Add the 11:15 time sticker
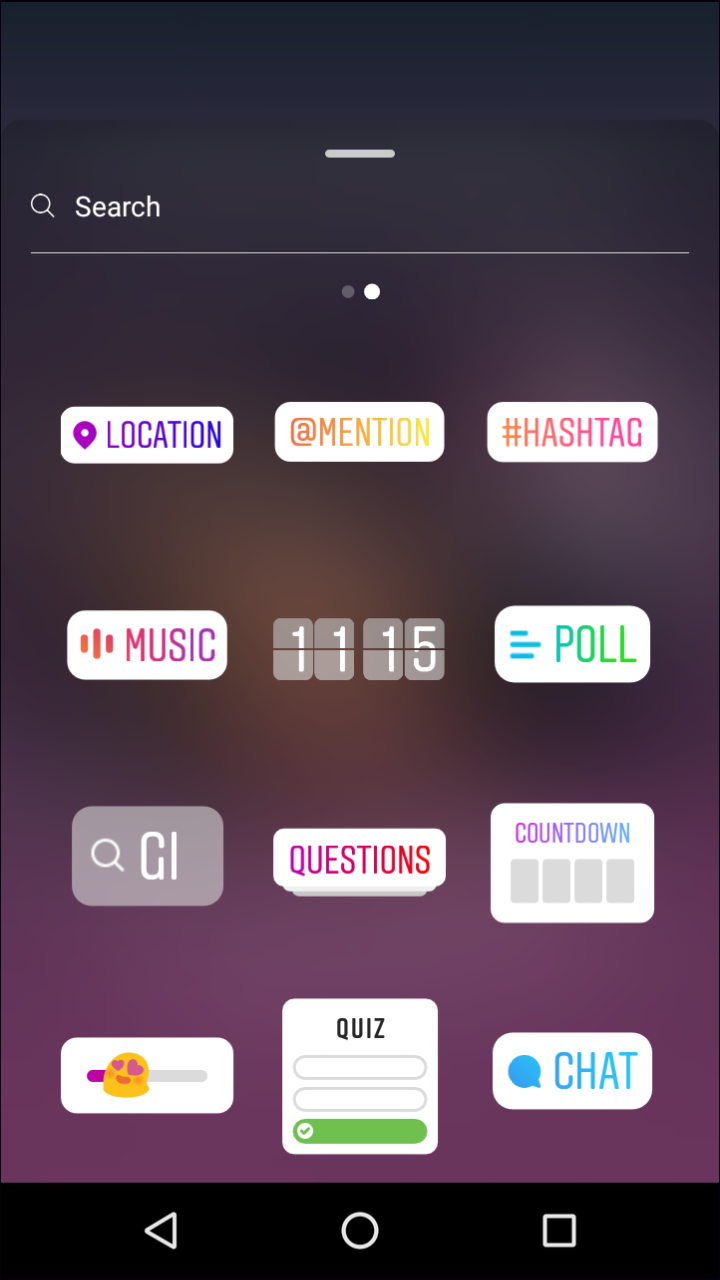 (x=359, y=648)
